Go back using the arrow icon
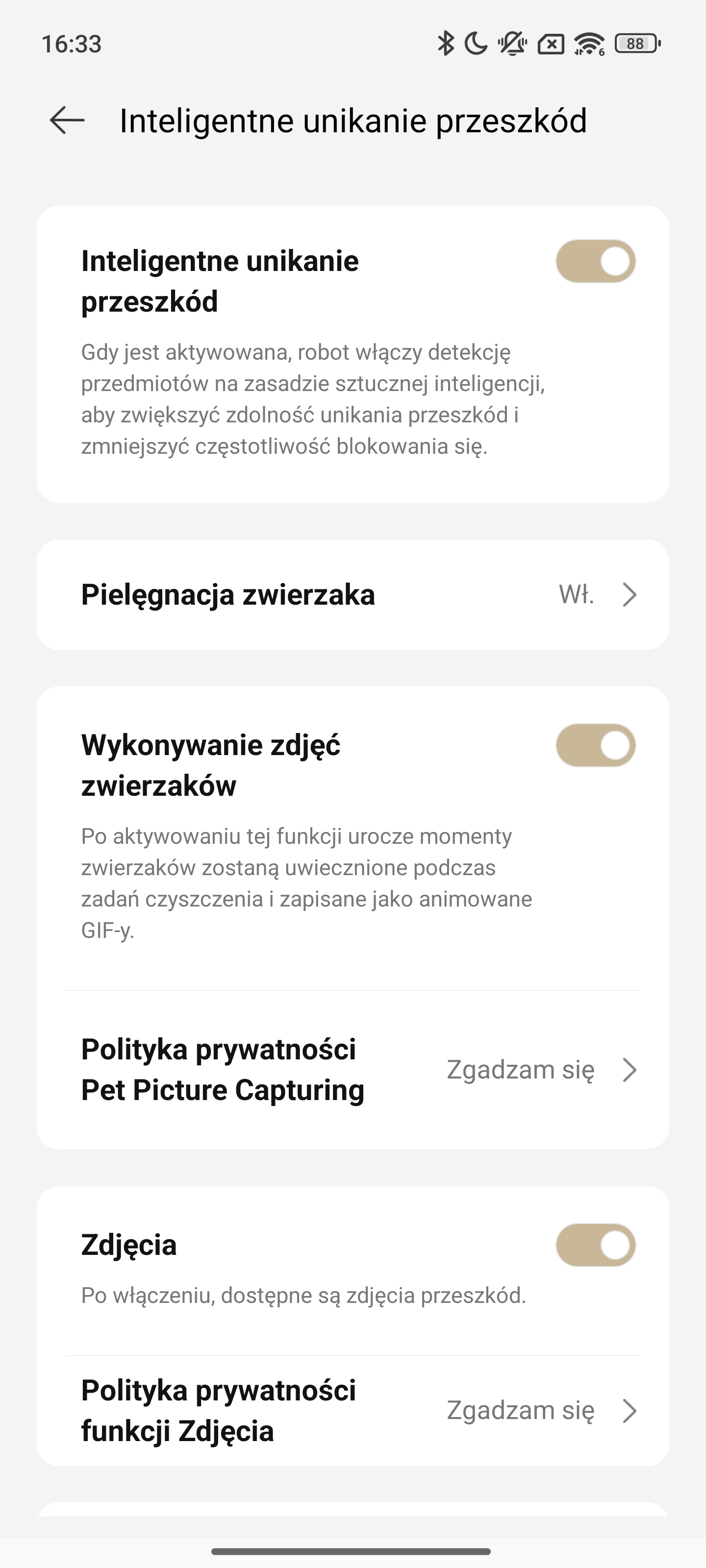This screenshot has width=706, height=1568. point(67,120)
